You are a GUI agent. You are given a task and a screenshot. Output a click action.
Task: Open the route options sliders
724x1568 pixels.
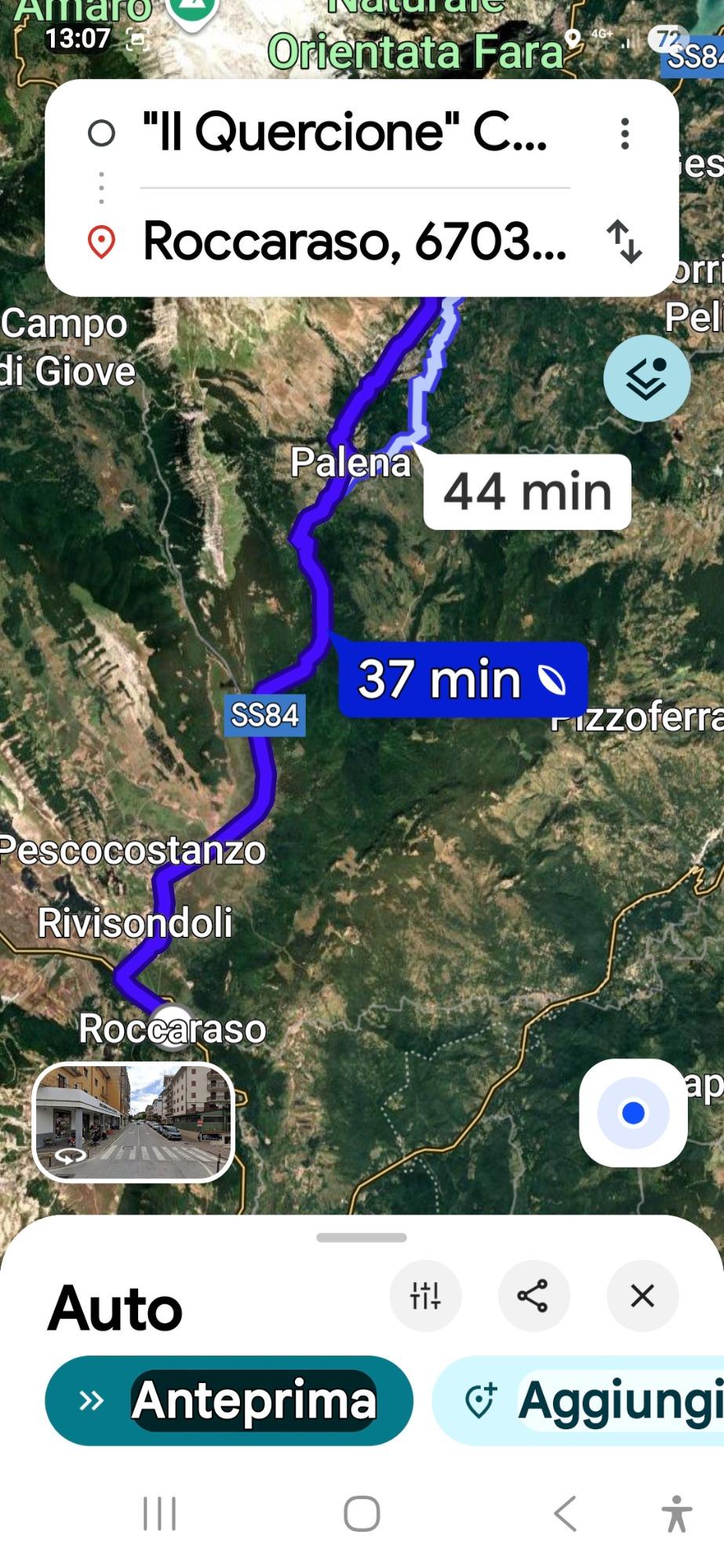point(425,1296)
